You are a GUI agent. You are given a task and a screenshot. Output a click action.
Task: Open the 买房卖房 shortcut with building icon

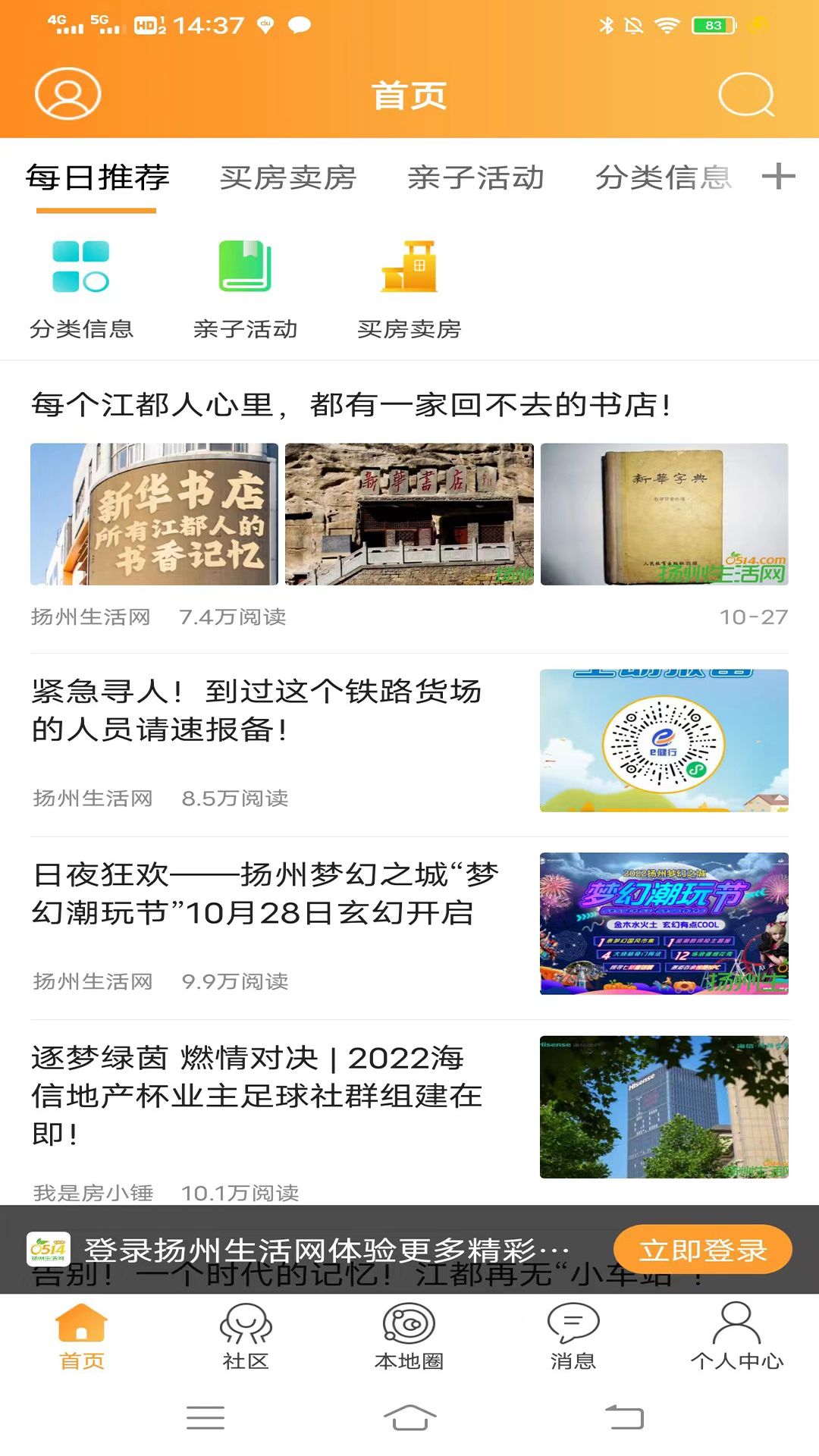tap(409, 287)
